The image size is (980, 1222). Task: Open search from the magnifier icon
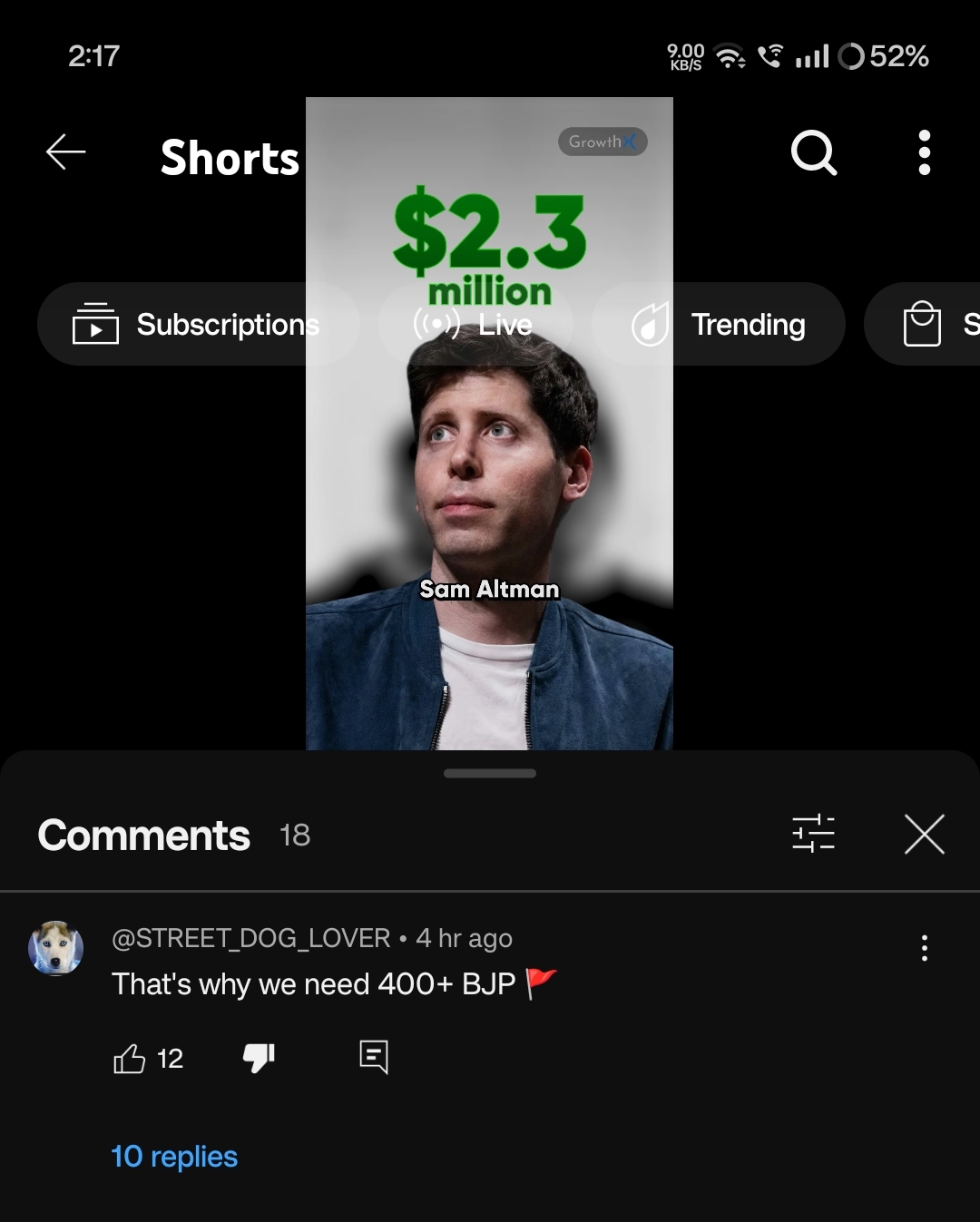[813, 152]
